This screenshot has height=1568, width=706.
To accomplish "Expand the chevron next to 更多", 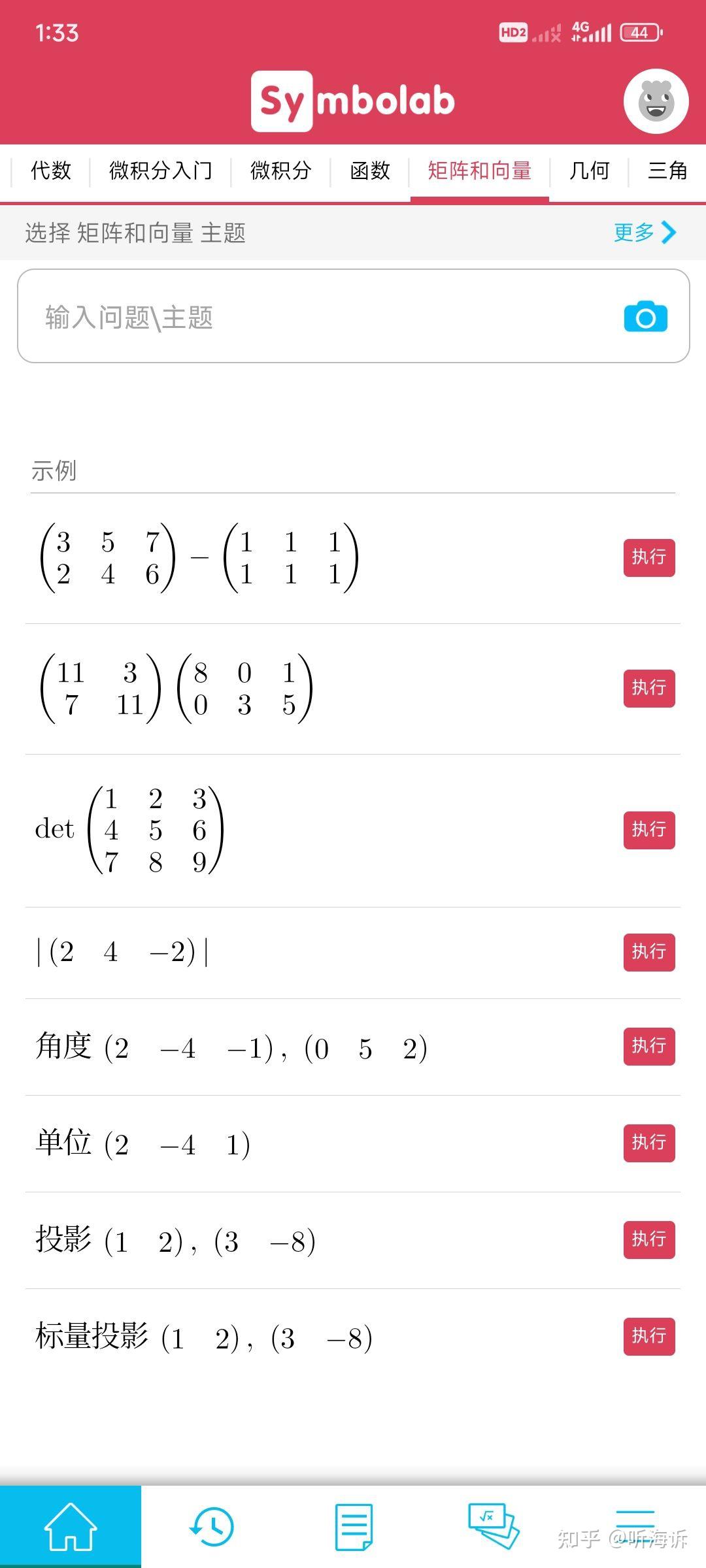I will [668, 233].
